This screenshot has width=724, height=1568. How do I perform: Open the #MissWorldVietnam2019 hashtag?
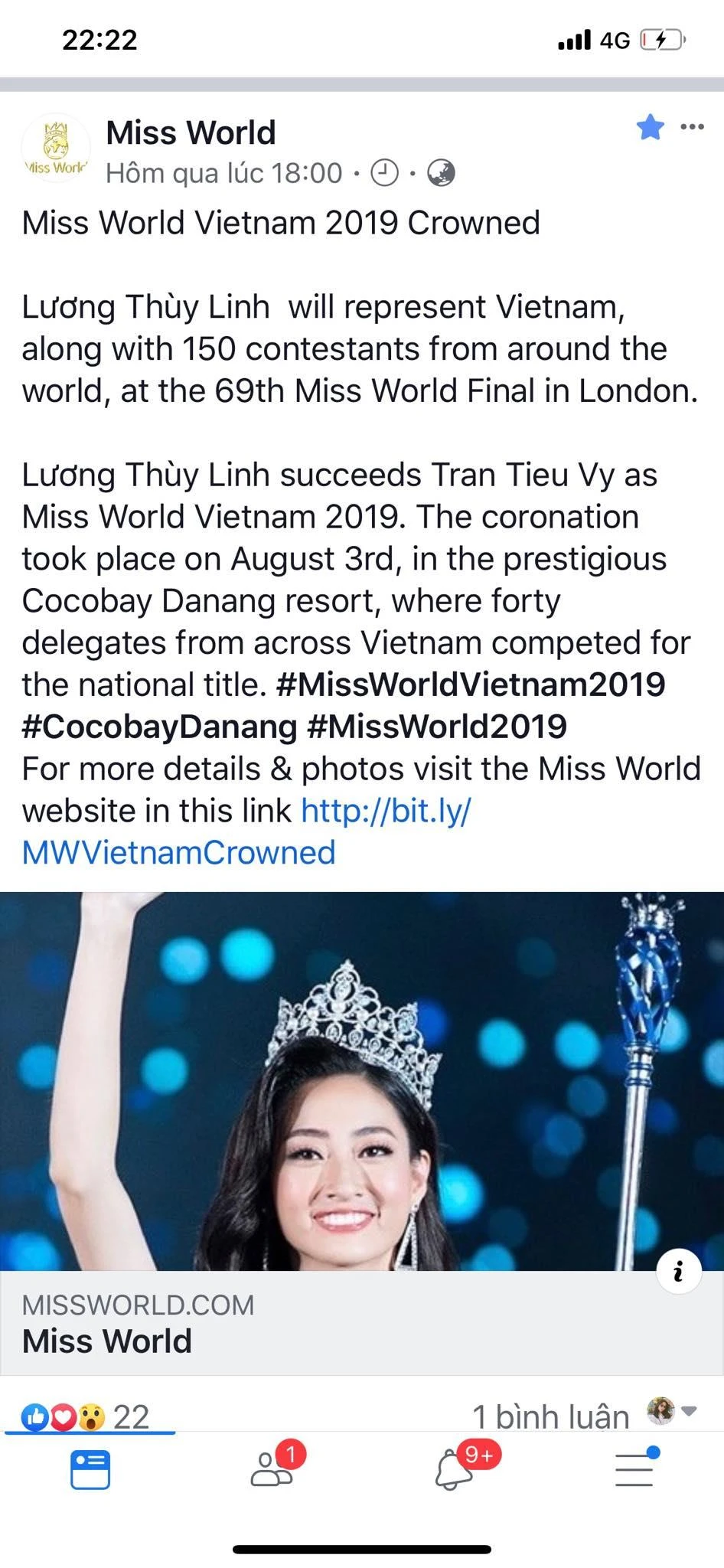pos(470,684)
